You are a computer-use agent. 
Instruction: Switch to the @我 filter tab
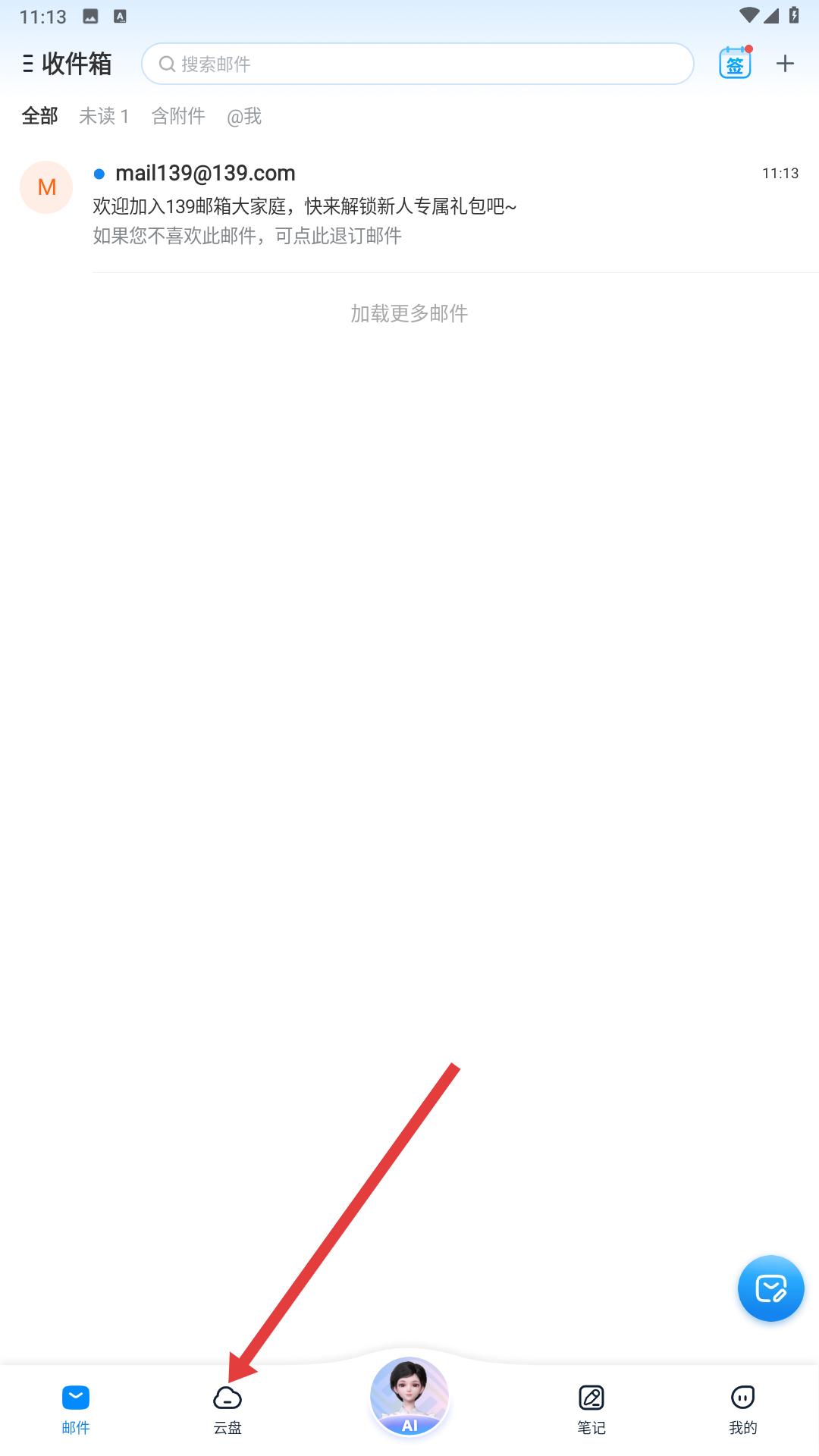point(244,116)
